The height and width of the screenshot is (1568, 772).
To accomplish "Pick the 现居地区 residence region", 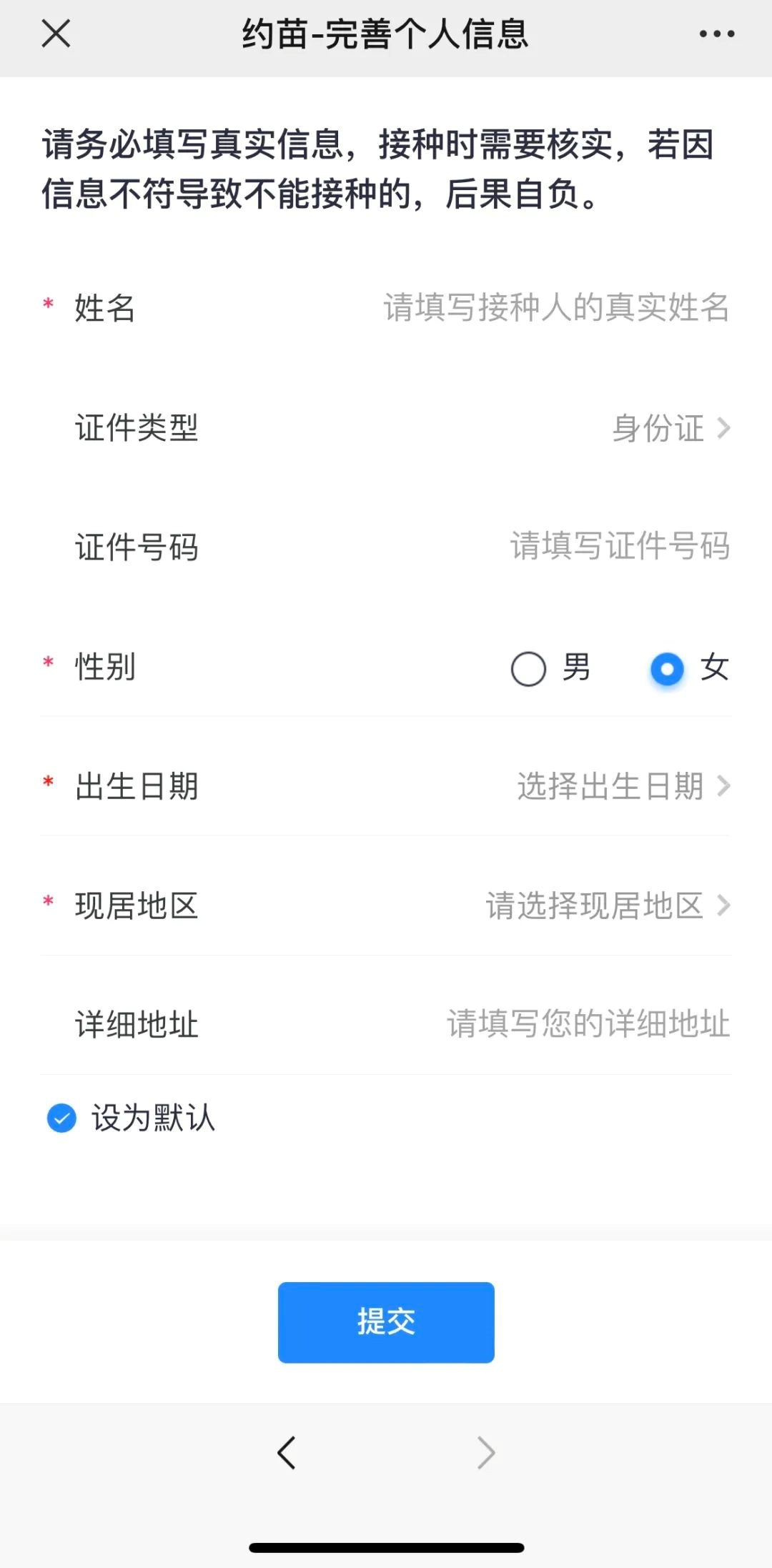I will [x=608, y=905].
